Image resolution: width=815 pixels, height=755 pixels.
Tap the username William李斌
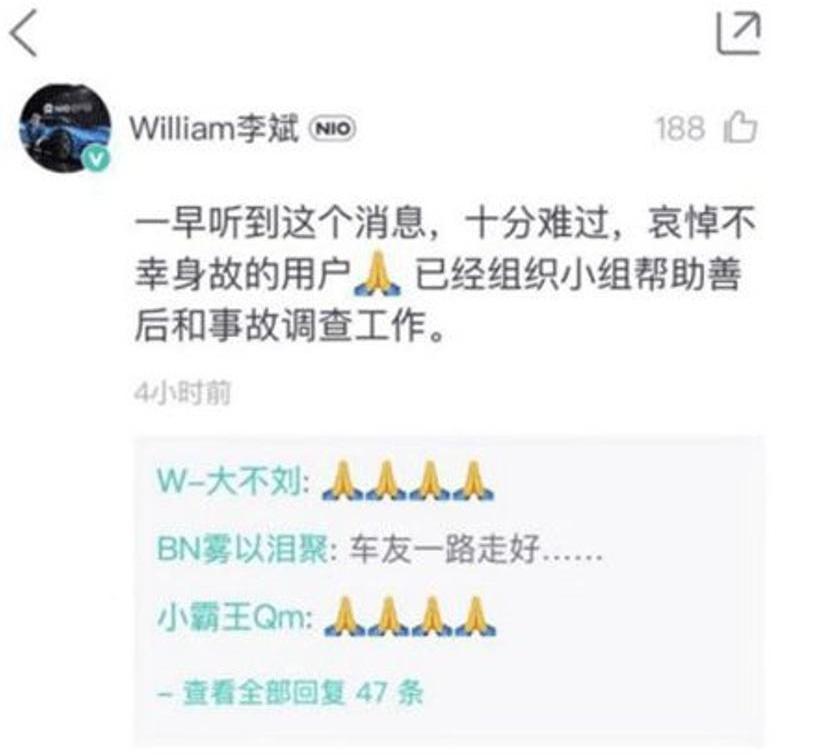pos(214,129)
